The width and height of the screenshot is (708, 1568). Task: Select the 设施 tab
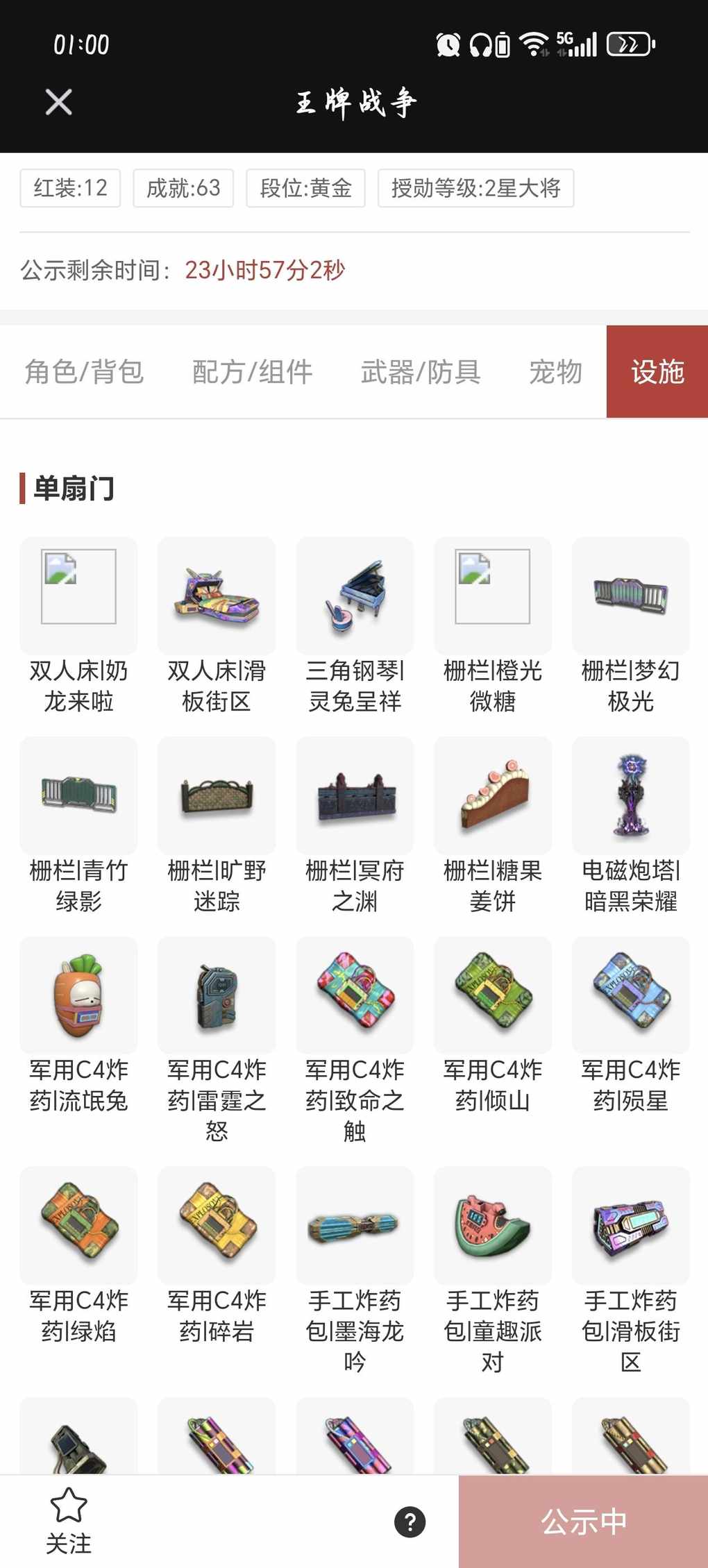pos(657,372)
